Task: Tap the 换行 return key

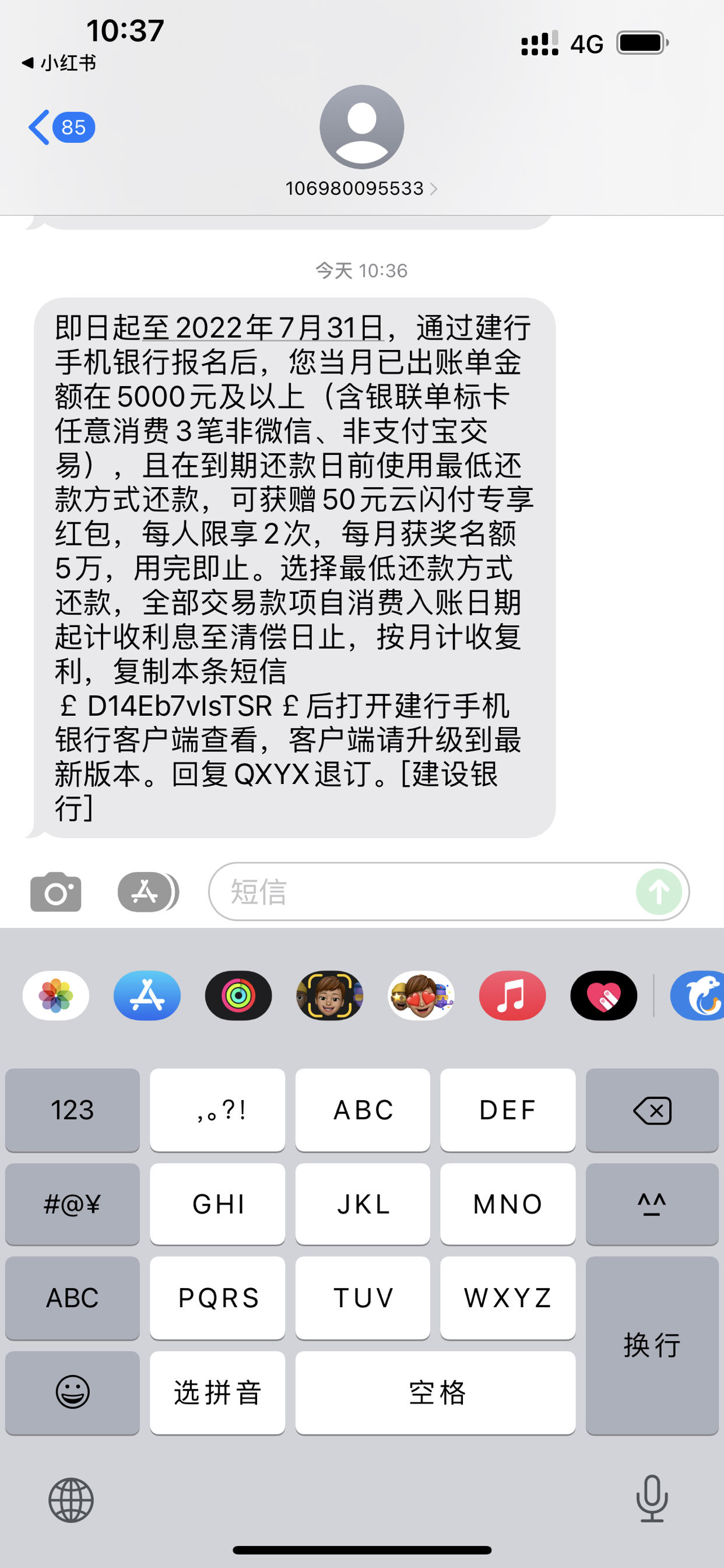Action: coord(652,1345)
